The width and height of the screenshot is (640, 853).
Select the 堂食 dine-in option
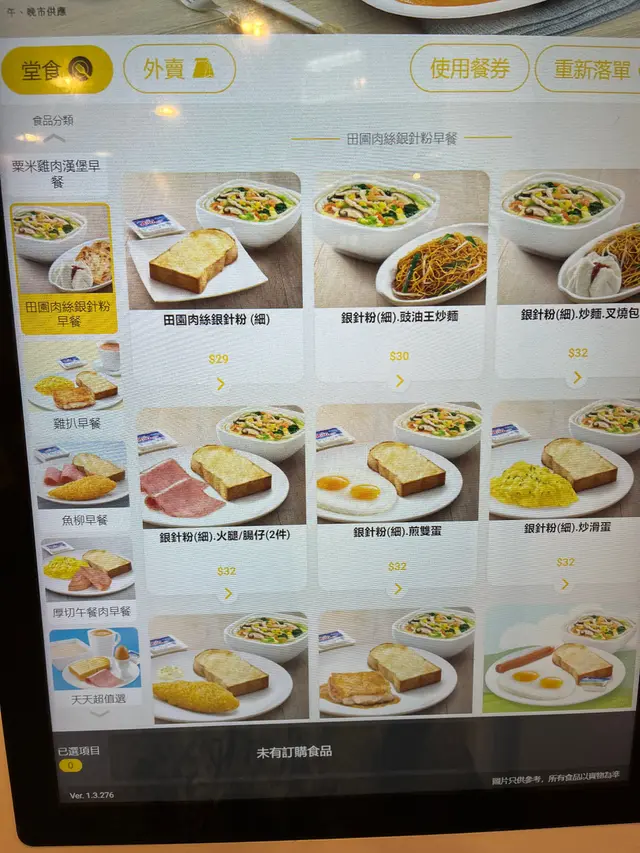coord(57,70)
